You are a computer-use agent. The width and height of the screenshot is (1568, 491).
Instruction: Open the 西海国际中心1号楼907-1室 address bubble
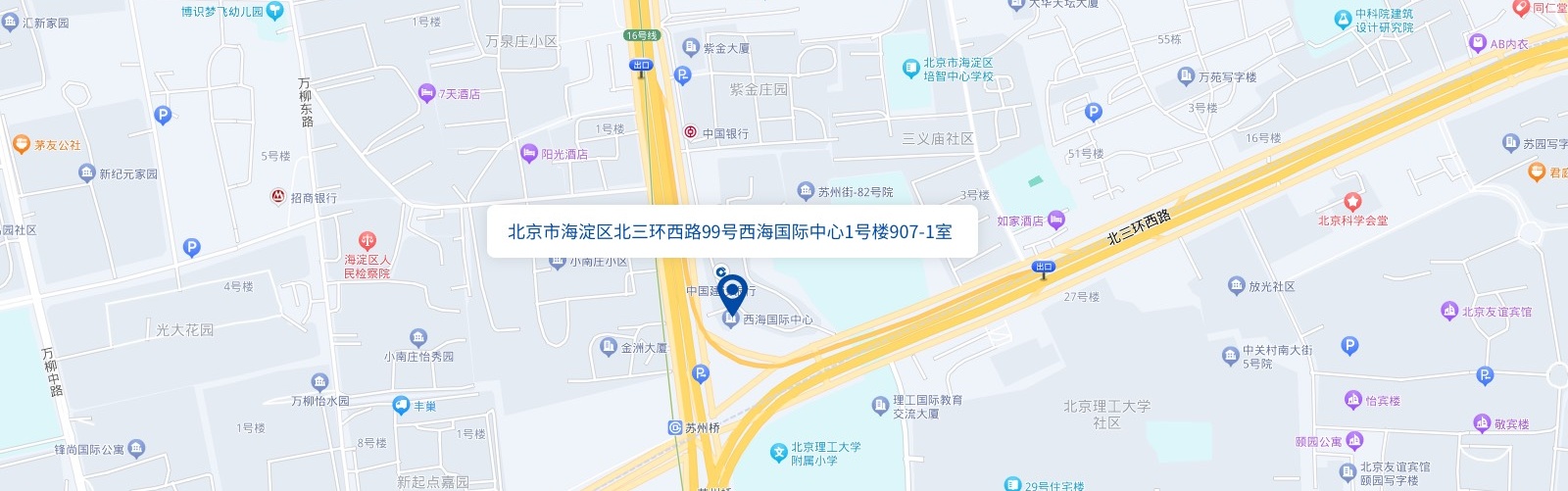click(x=731, y=232)
